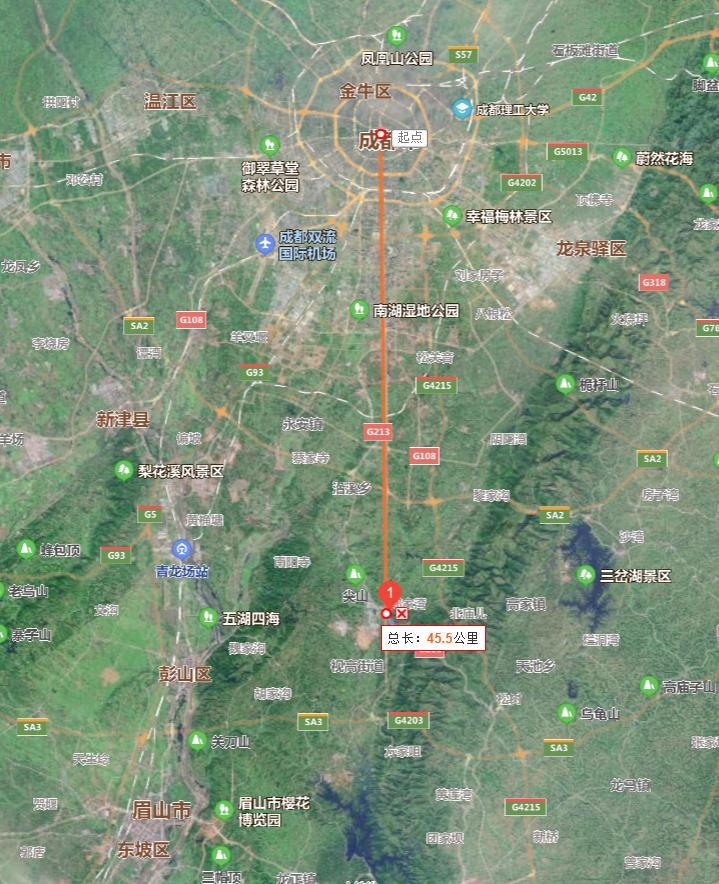Open the 成都理工大学 university marker
The width and height of the screenshot is (719, 884).
coord(462,109)
